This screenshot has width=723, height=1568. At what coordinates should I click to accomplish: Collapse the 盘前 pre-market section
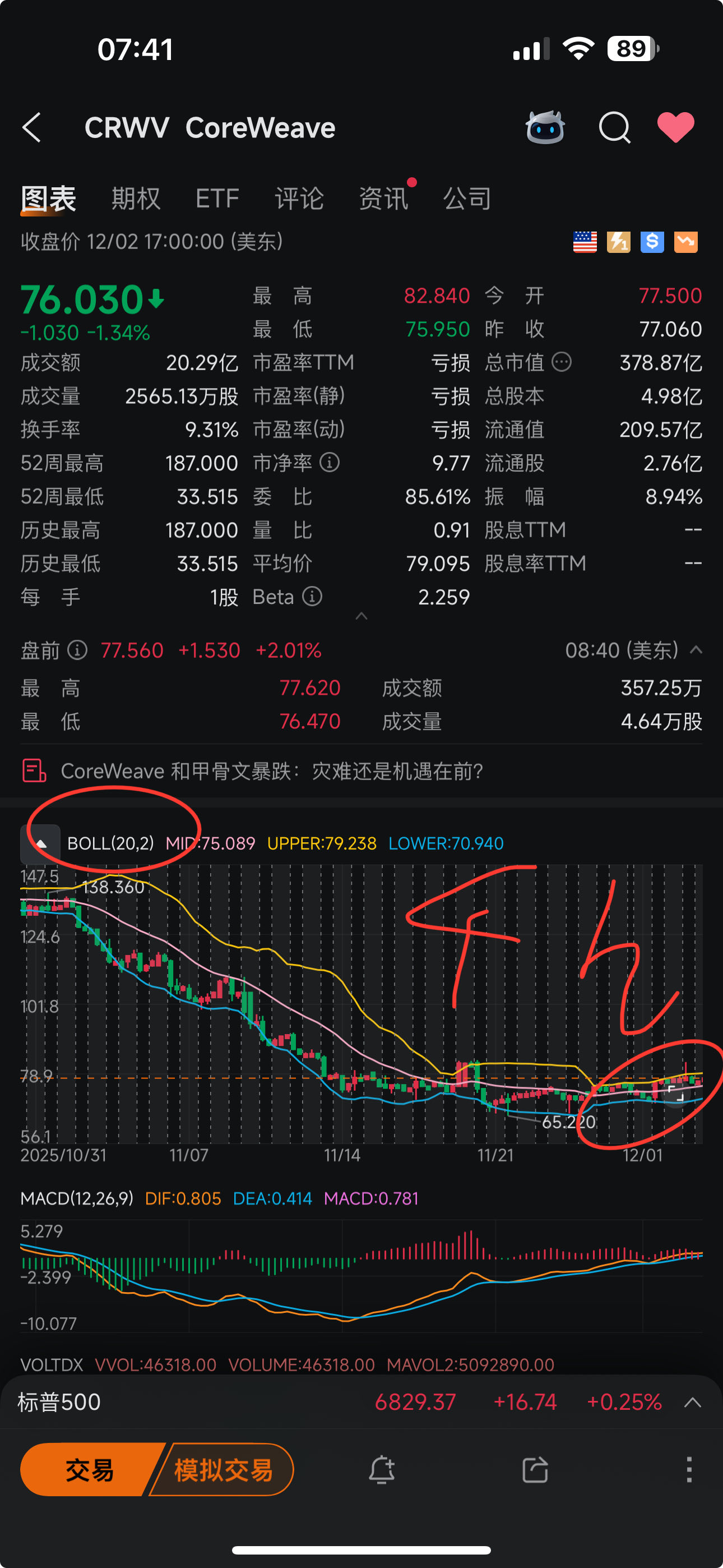click(696, 650)
